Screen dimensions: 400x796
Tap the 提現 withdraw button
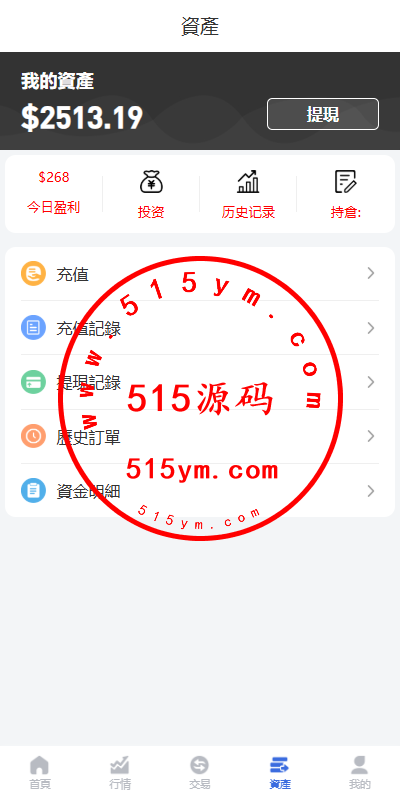tap(323, 114)
